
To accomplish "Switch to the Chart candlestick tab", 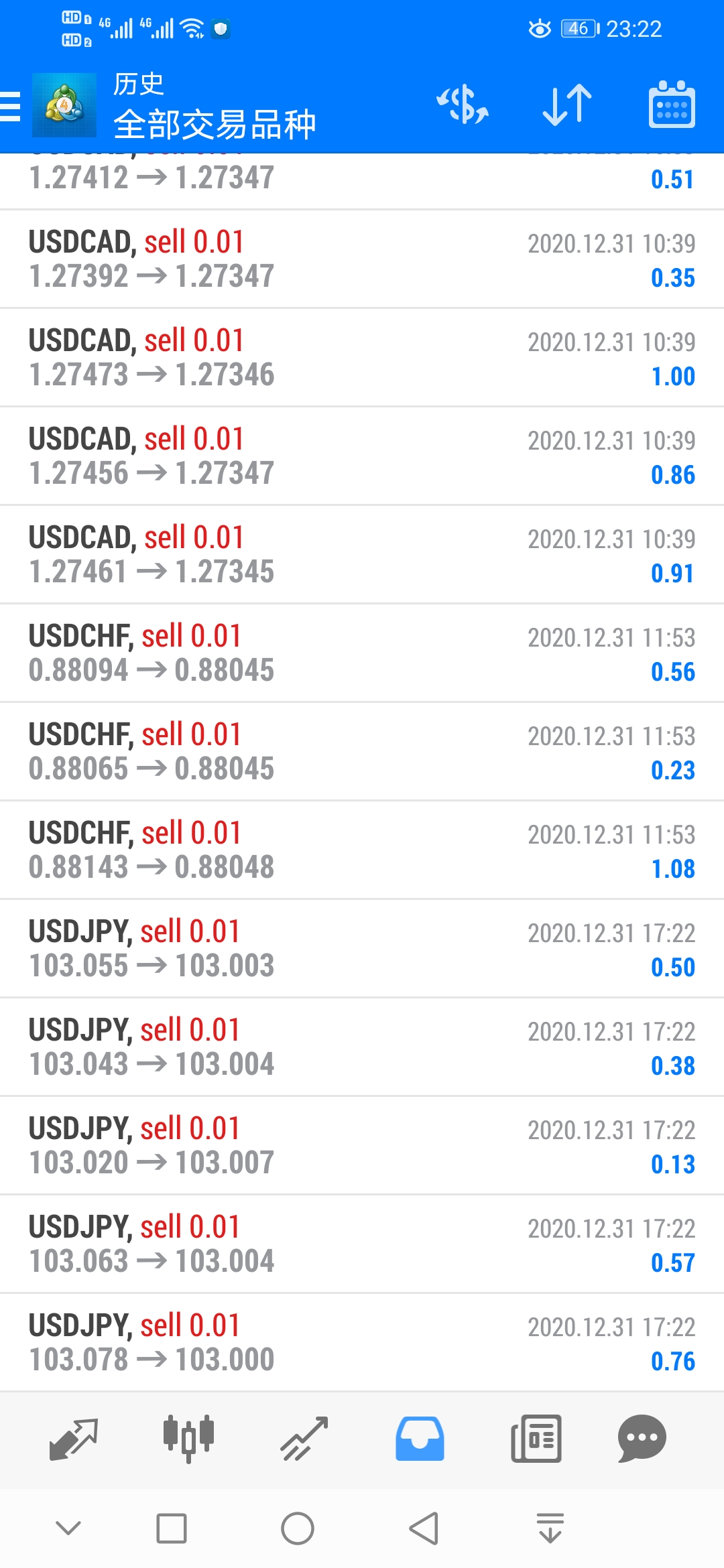I will pyautogui.click(x=188, y=1439).
